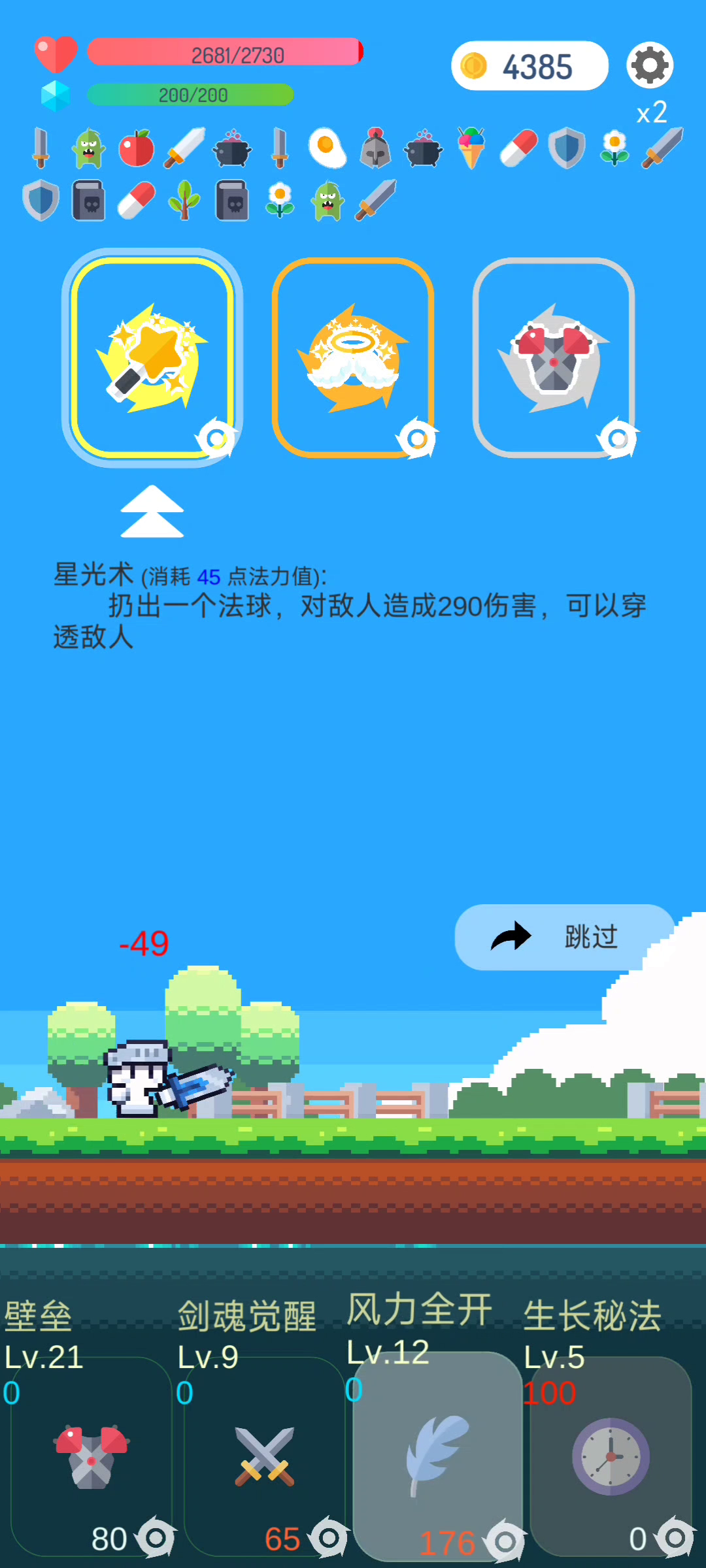Screen dimensions: 706x1568
Task: Activate the 壁垒 skill slot
Action: coord(92,1456)
